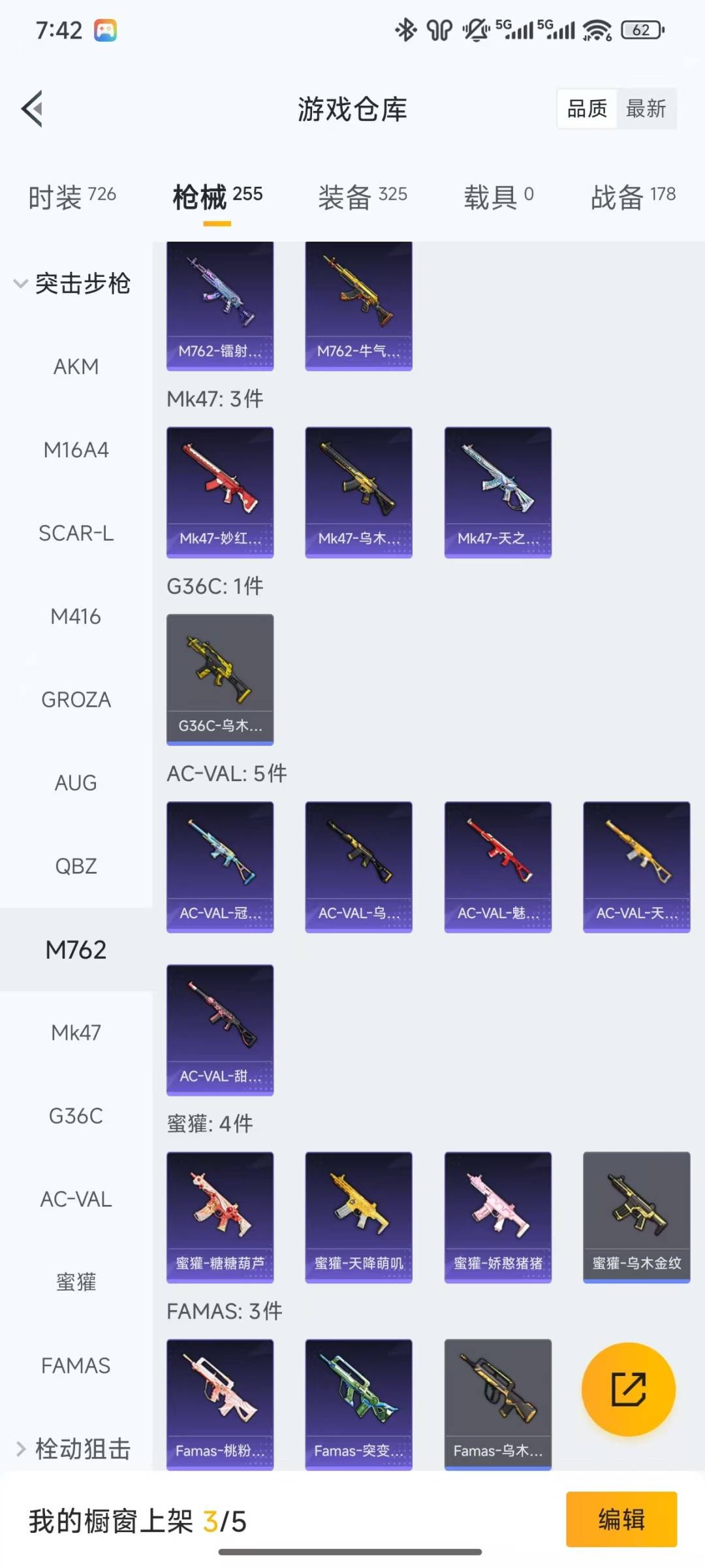Collapse the 突击步枪 category
The height and width of the screenshot is (1568, 705).
(72, 283)
